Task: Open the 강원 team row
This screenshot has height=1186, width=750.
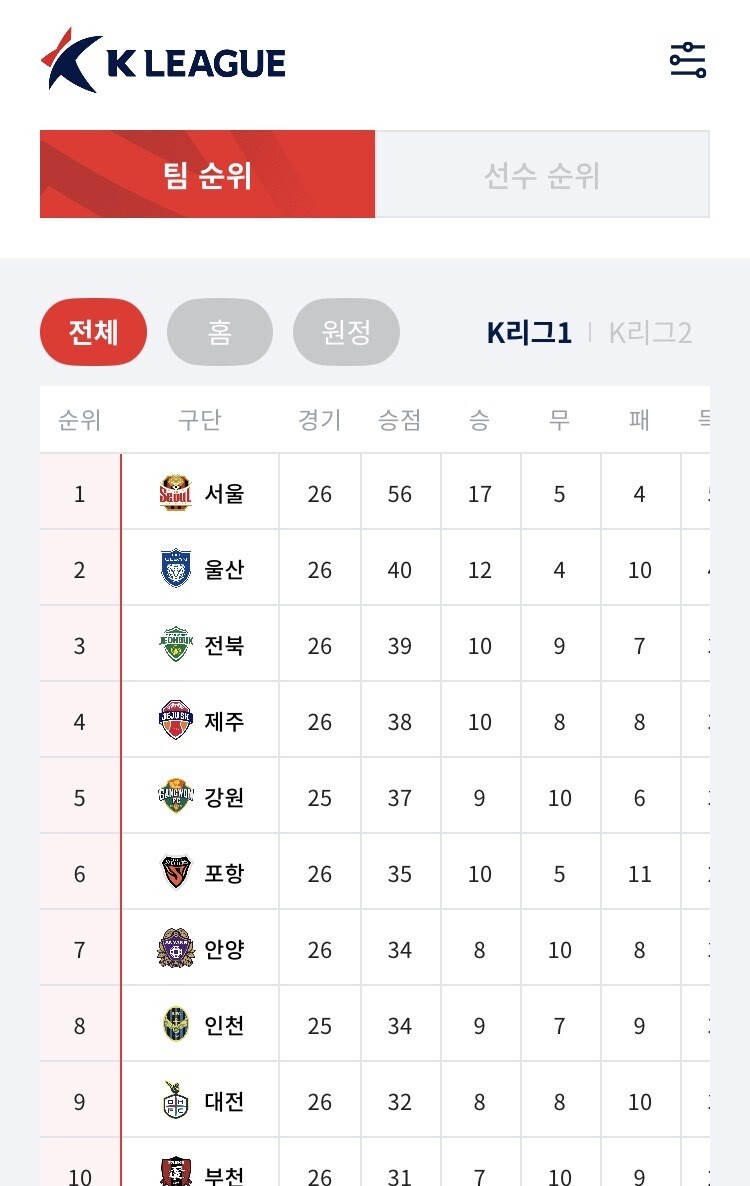Action: click(x=375, y=797)
